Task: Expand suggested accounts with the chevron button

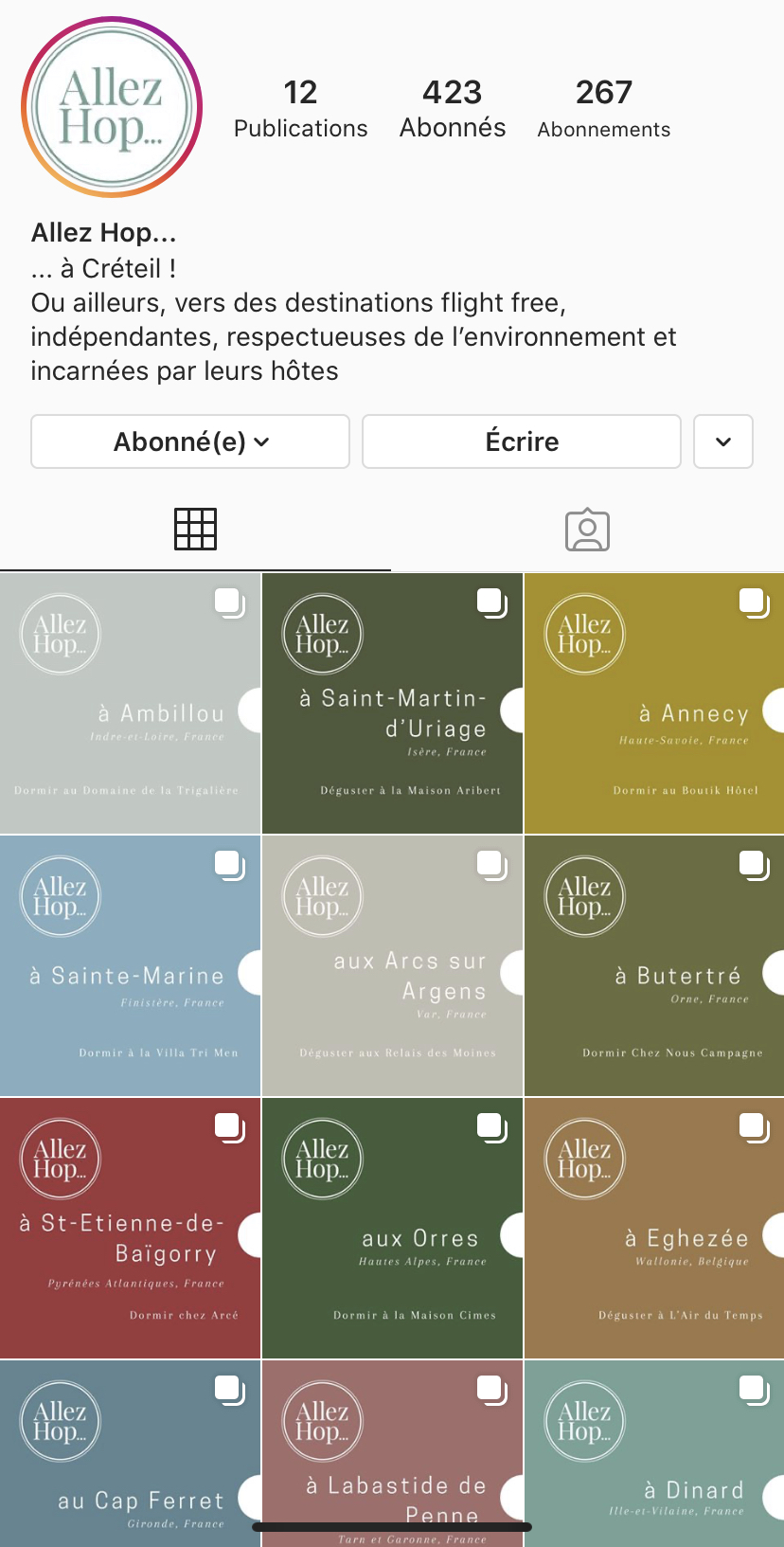Action: pyautogui.click(x=723, y=441)
